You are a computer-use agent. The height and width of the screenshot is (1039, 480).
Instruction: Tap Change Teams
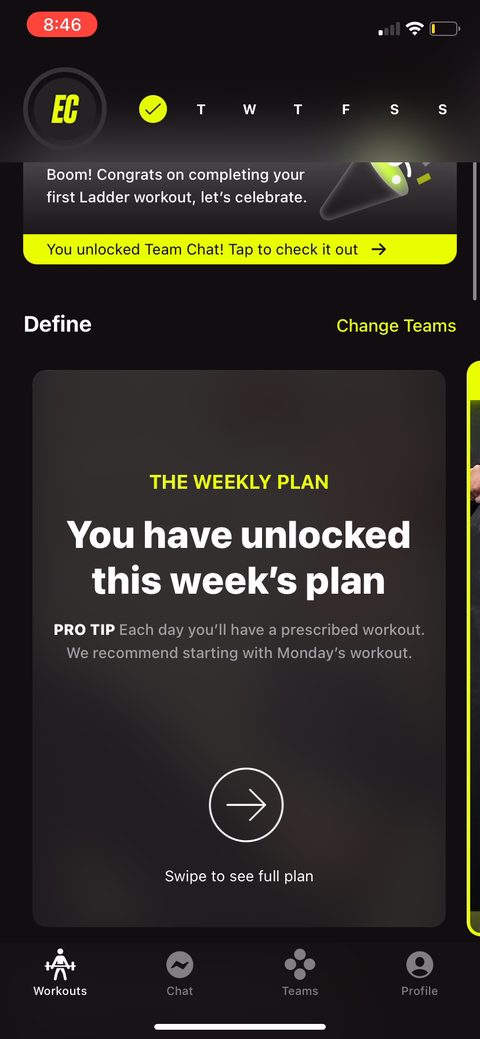(396, 325)
